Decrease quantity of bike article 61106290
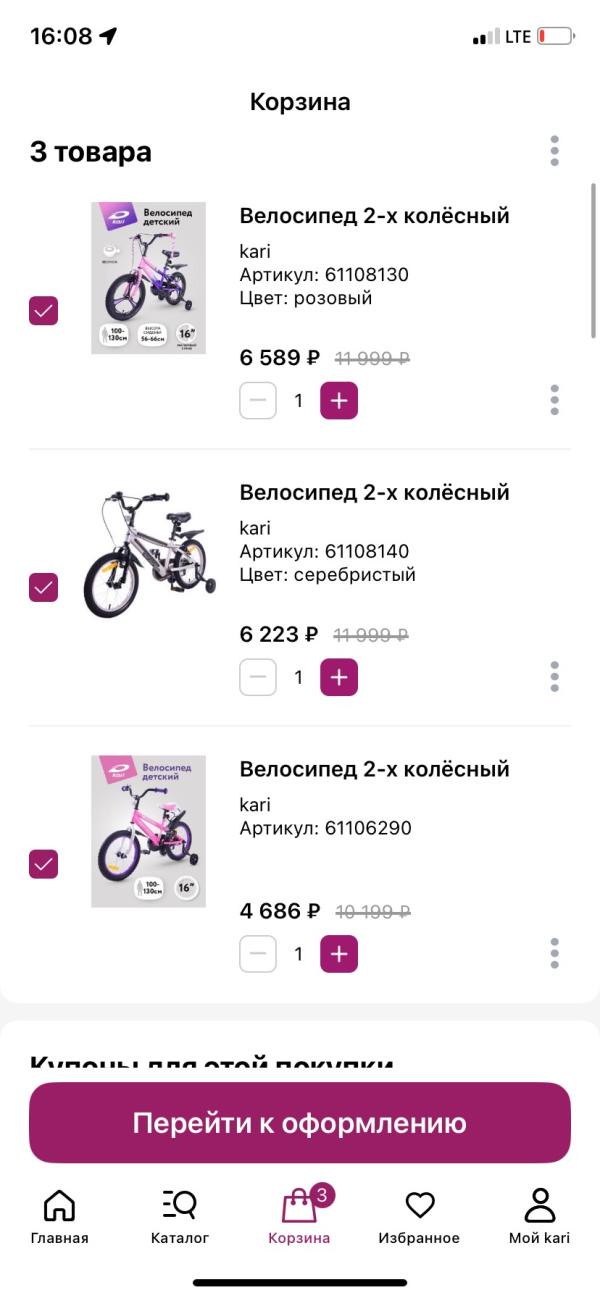600x1297 pixels. 258,954
